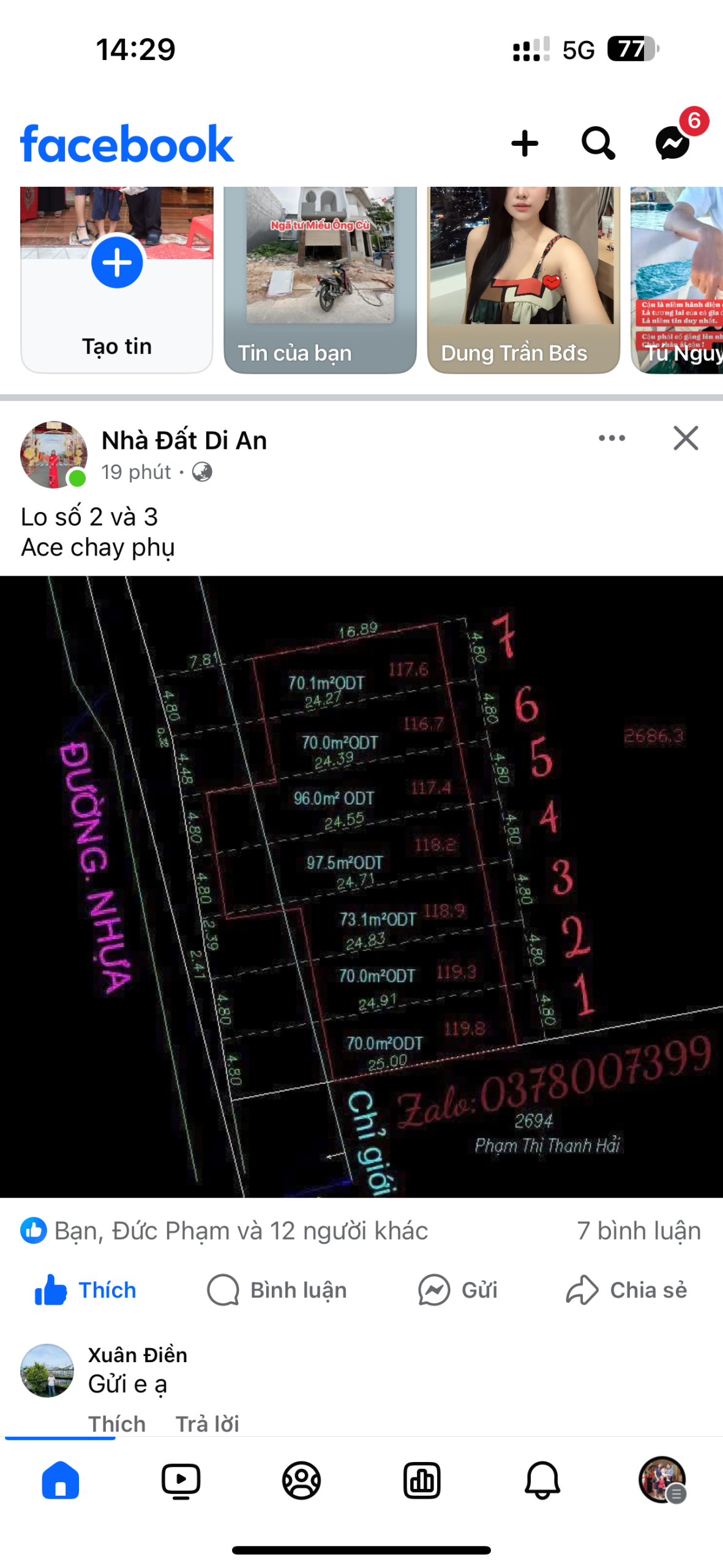View the Tin của bạn story
Image resolution: width=723 pixels, height=1568 pixels.
click(320, 280)
